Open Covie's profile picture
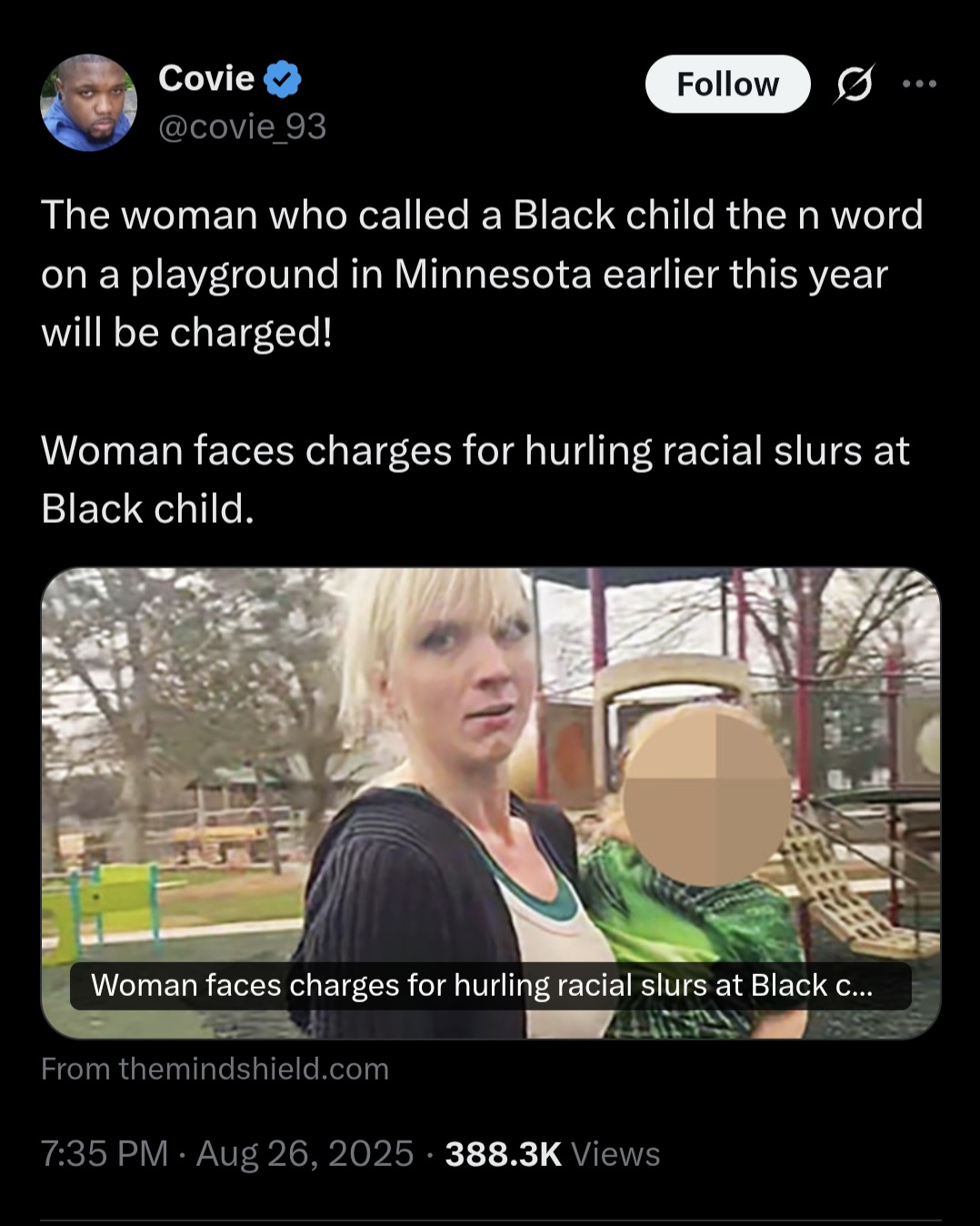The image size is (980, 1226). coord(88,103)
